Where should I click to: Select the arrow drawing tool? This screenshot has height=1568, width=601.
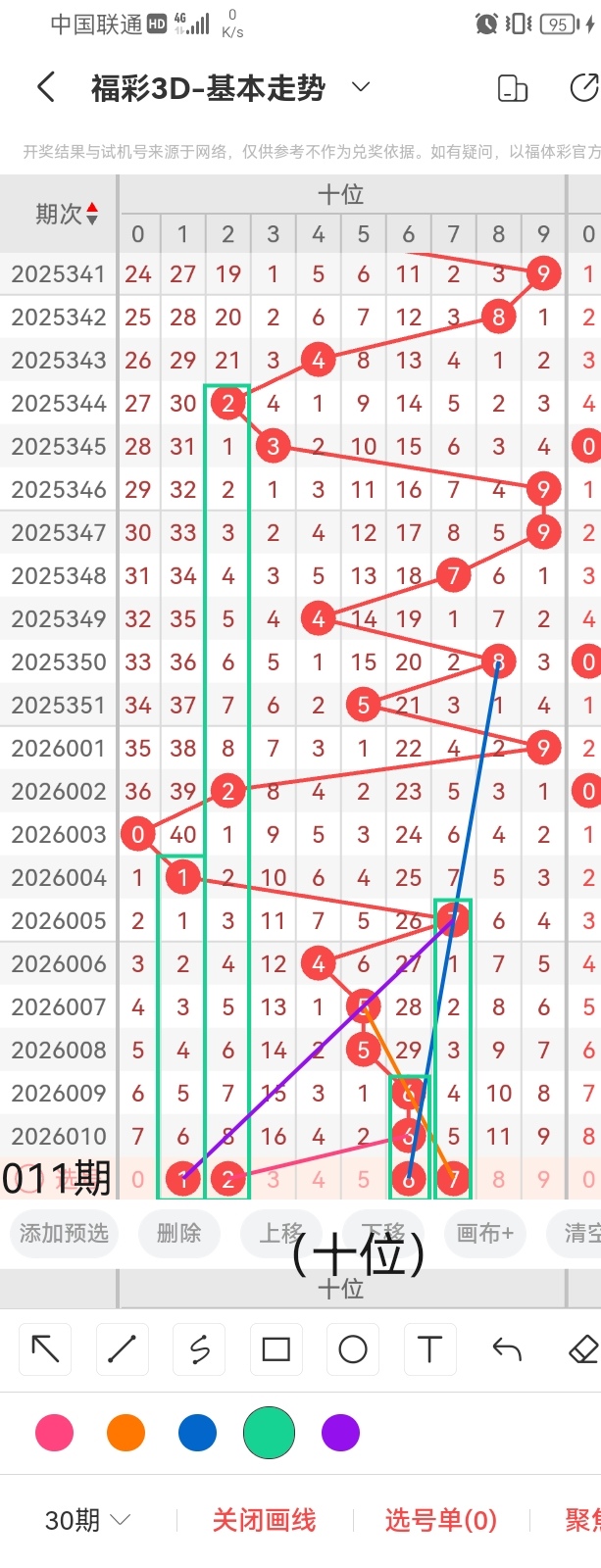tap(45, 1349)
